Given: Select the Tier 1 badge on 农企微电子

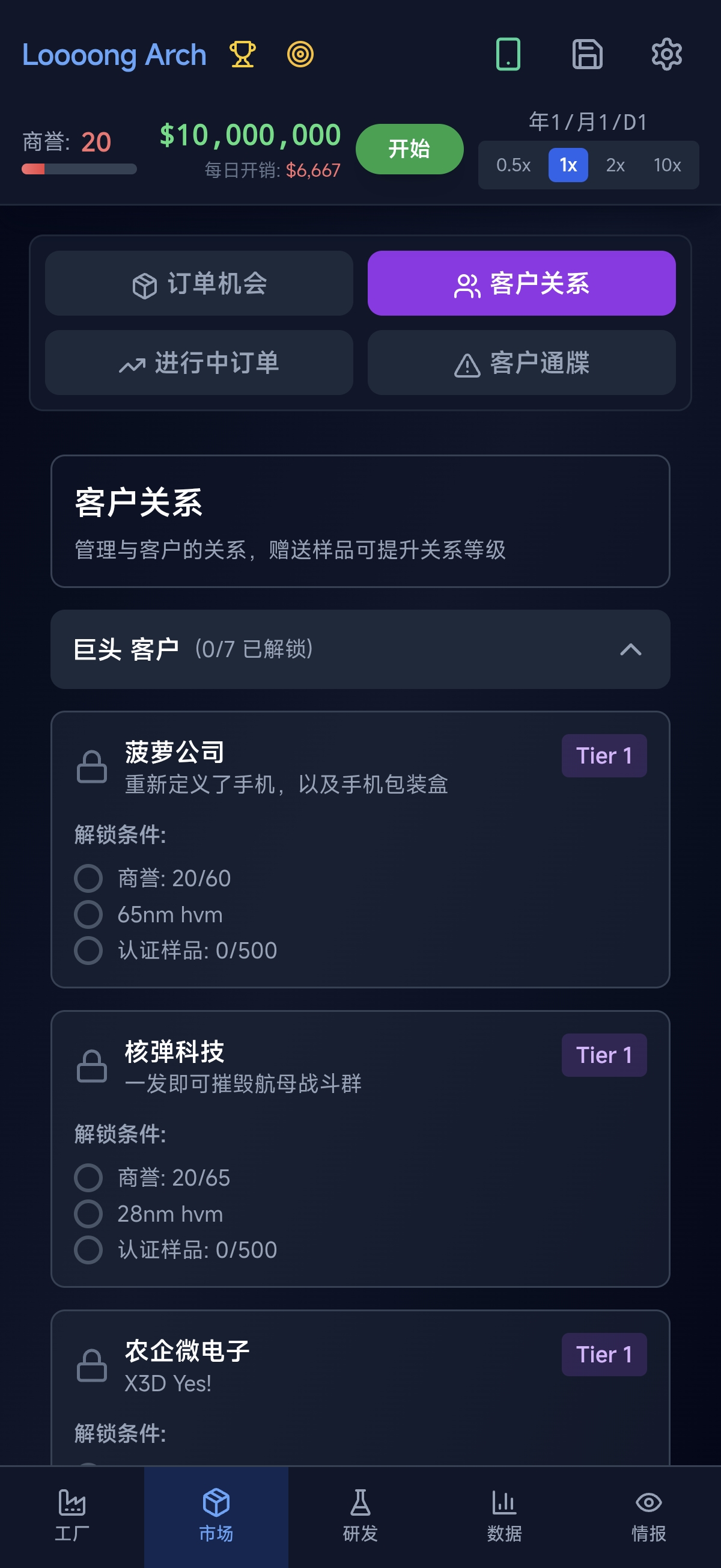Looking at the screenshot, I should pyautogui.click(x=604, y=1355).
